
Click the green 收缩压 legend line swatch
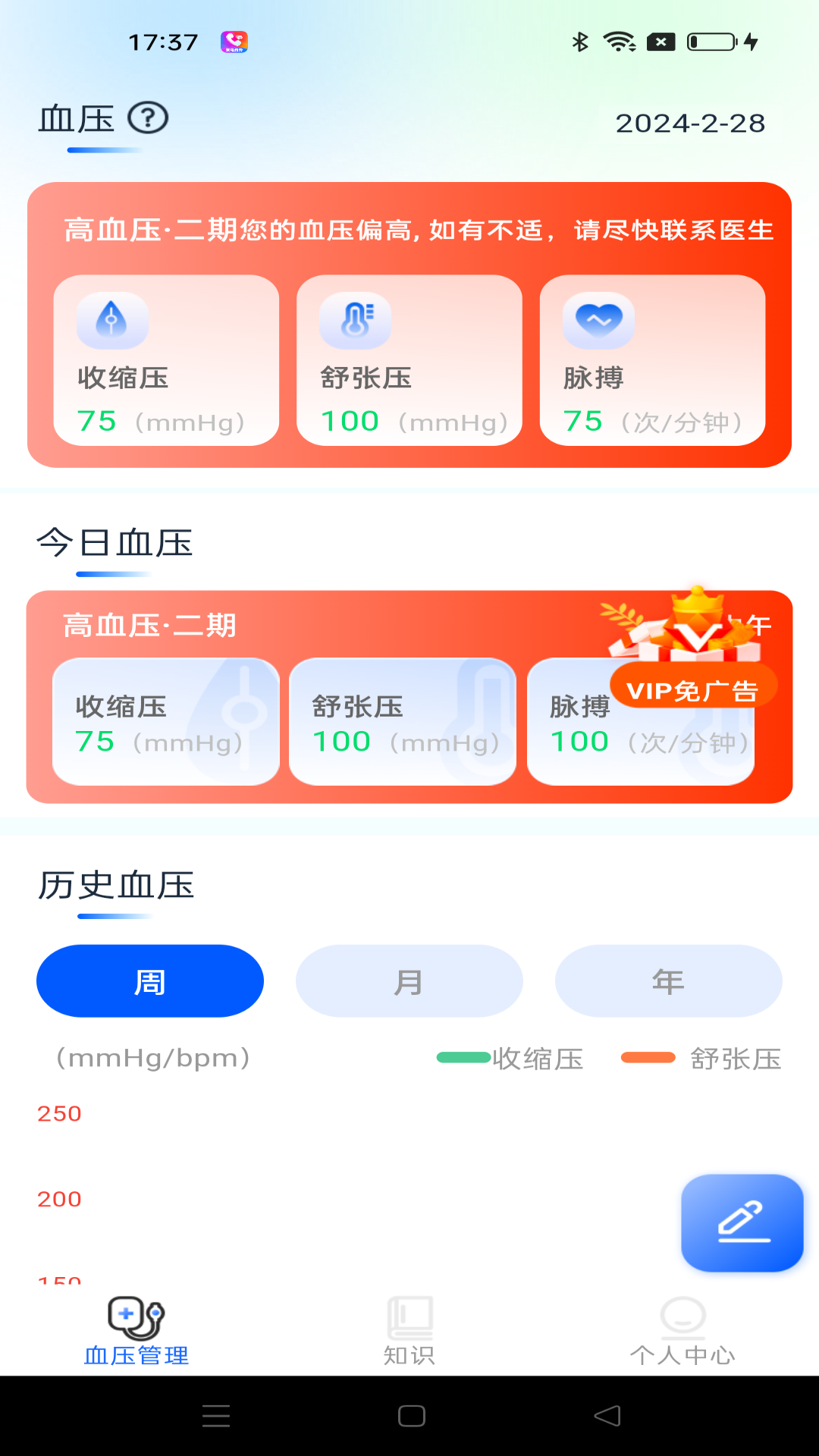[464, 1056]
